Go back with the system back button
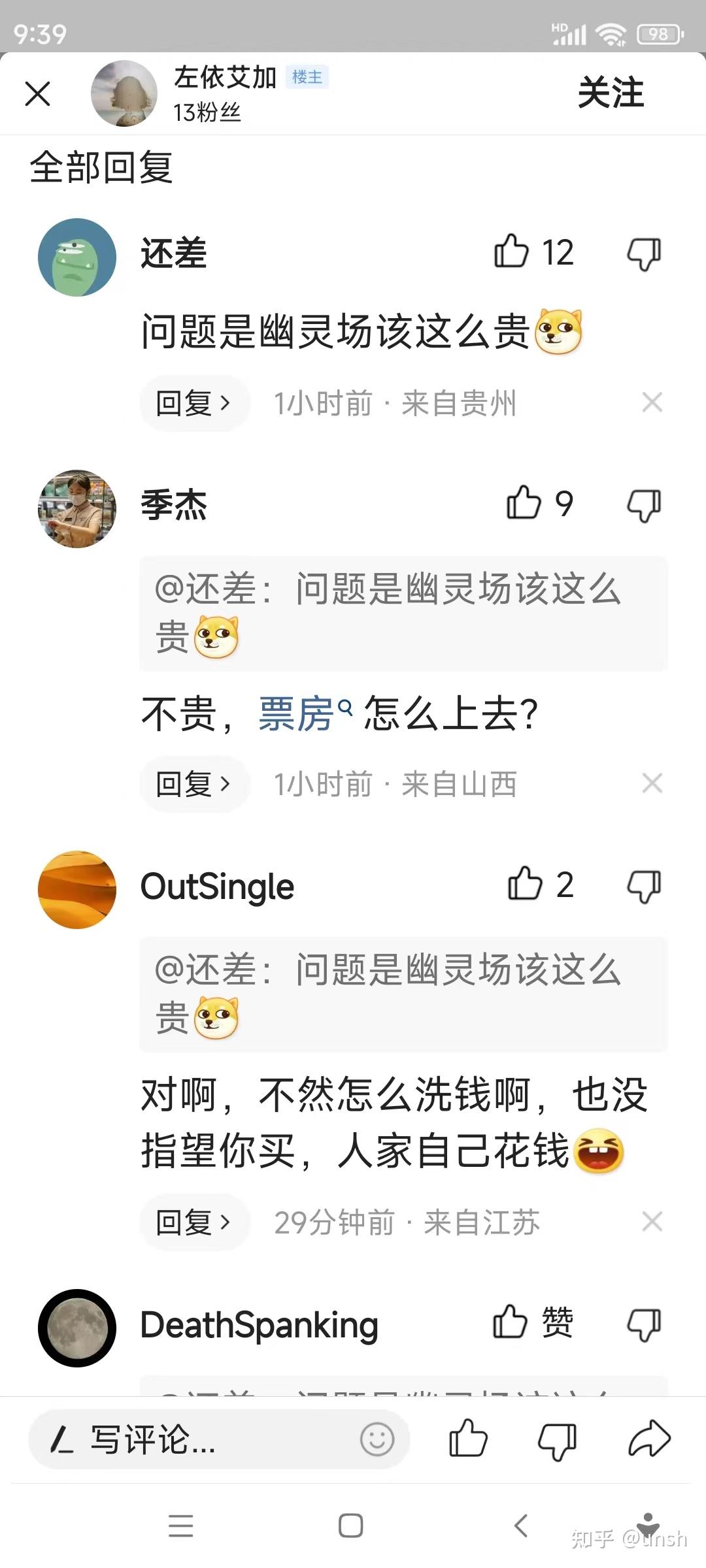The width and height of the screenshot is (706, 1568). tap(521, 1526)
